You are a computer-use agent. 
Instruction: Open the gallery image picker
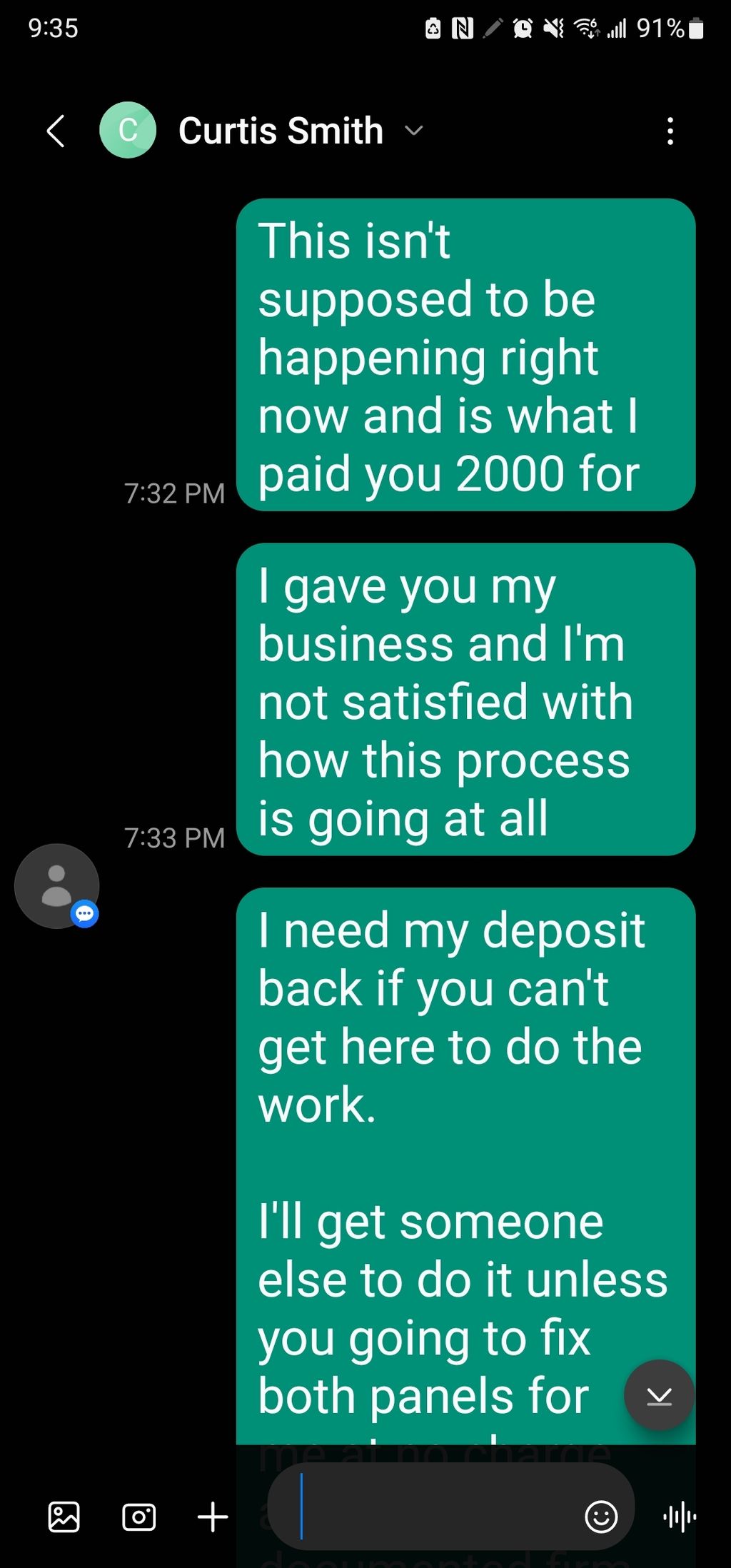coord(64,1517)
